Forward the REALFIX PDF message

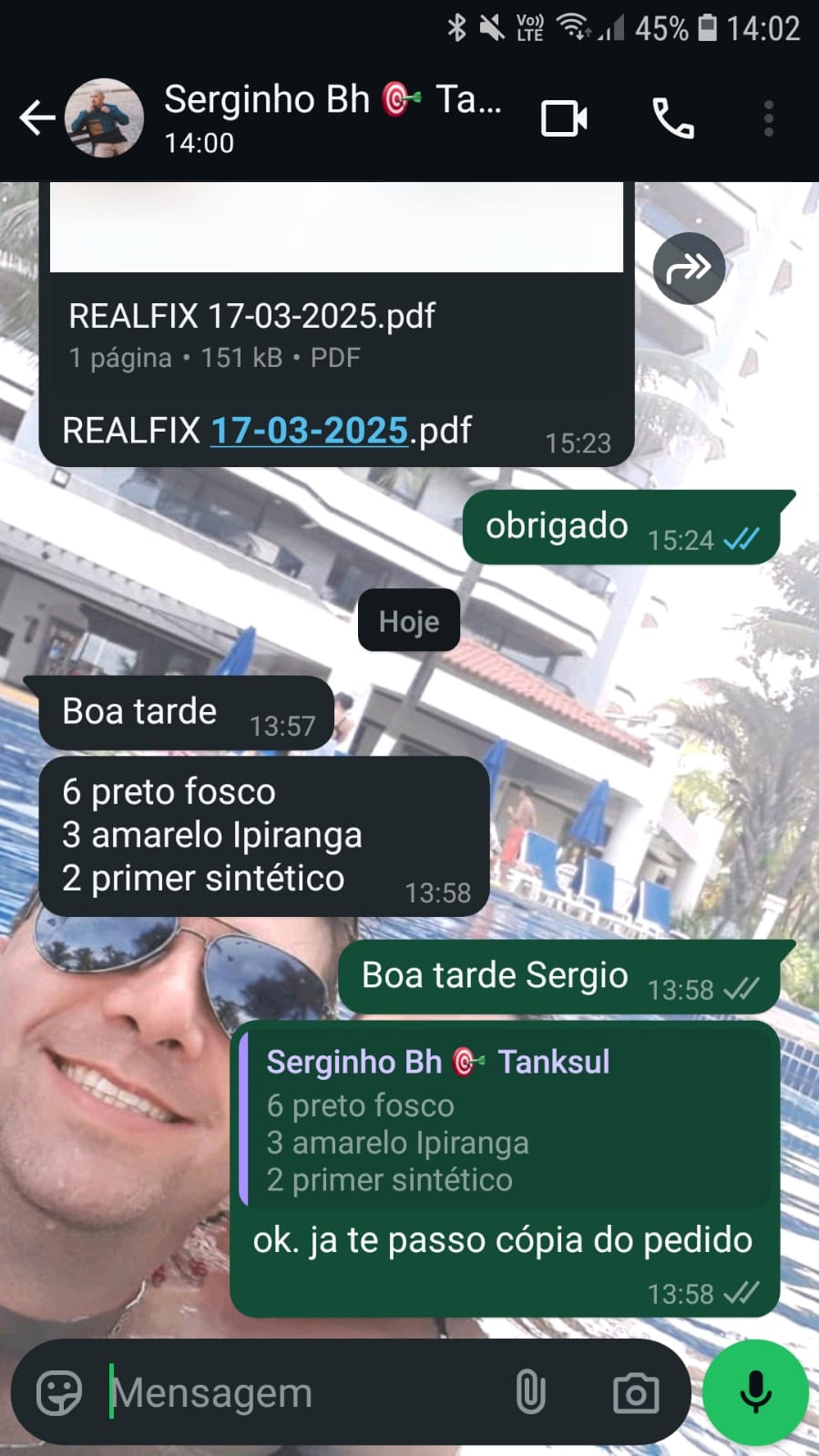point(689,269)
